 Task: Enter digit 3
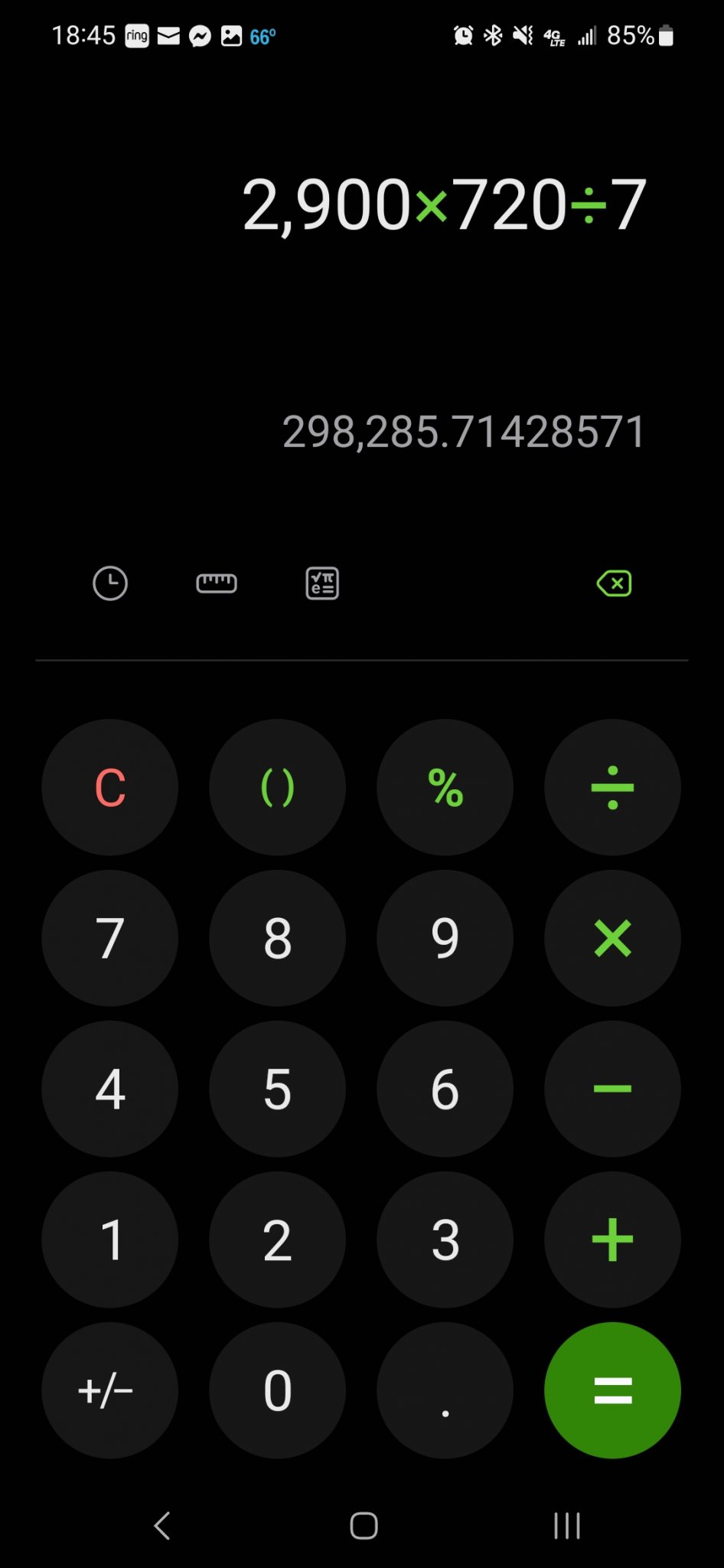pos(445,1240)
